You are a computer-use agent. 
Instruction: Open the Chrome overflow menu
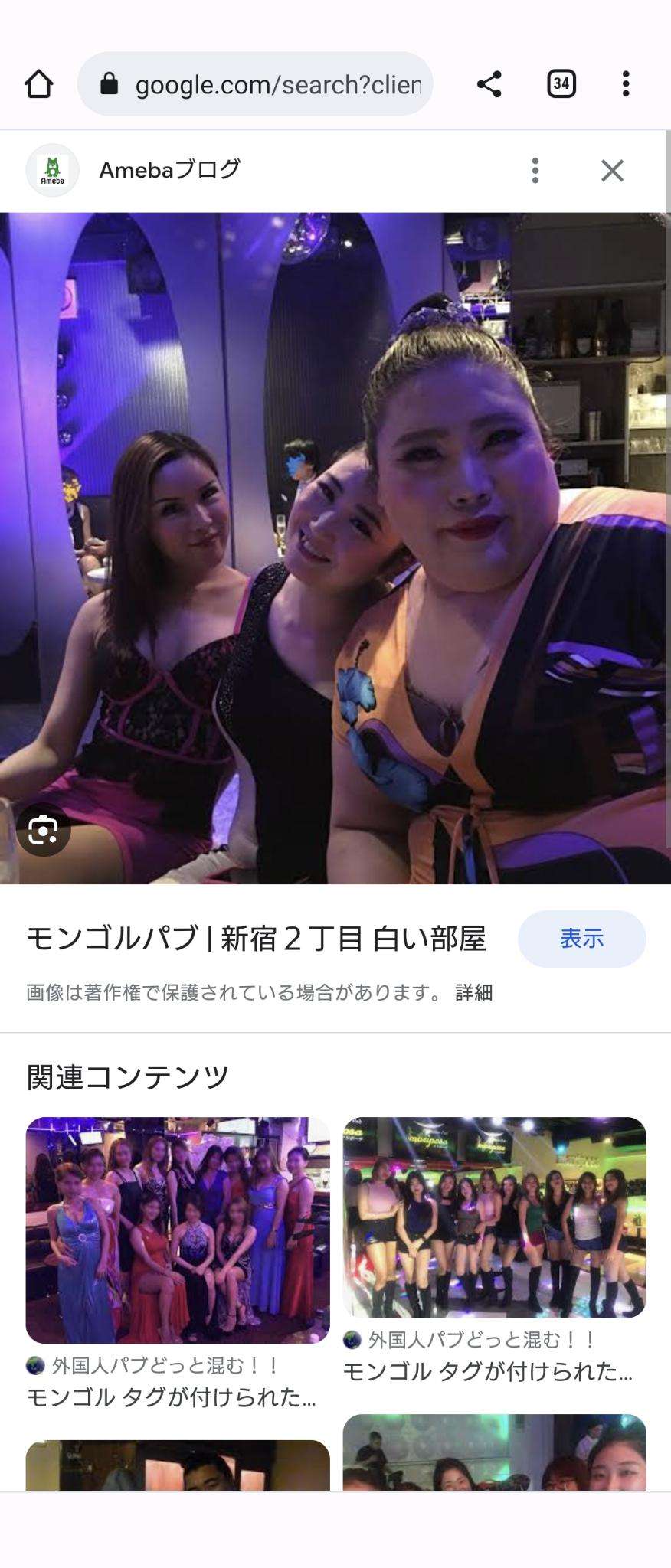click(626, 84)
